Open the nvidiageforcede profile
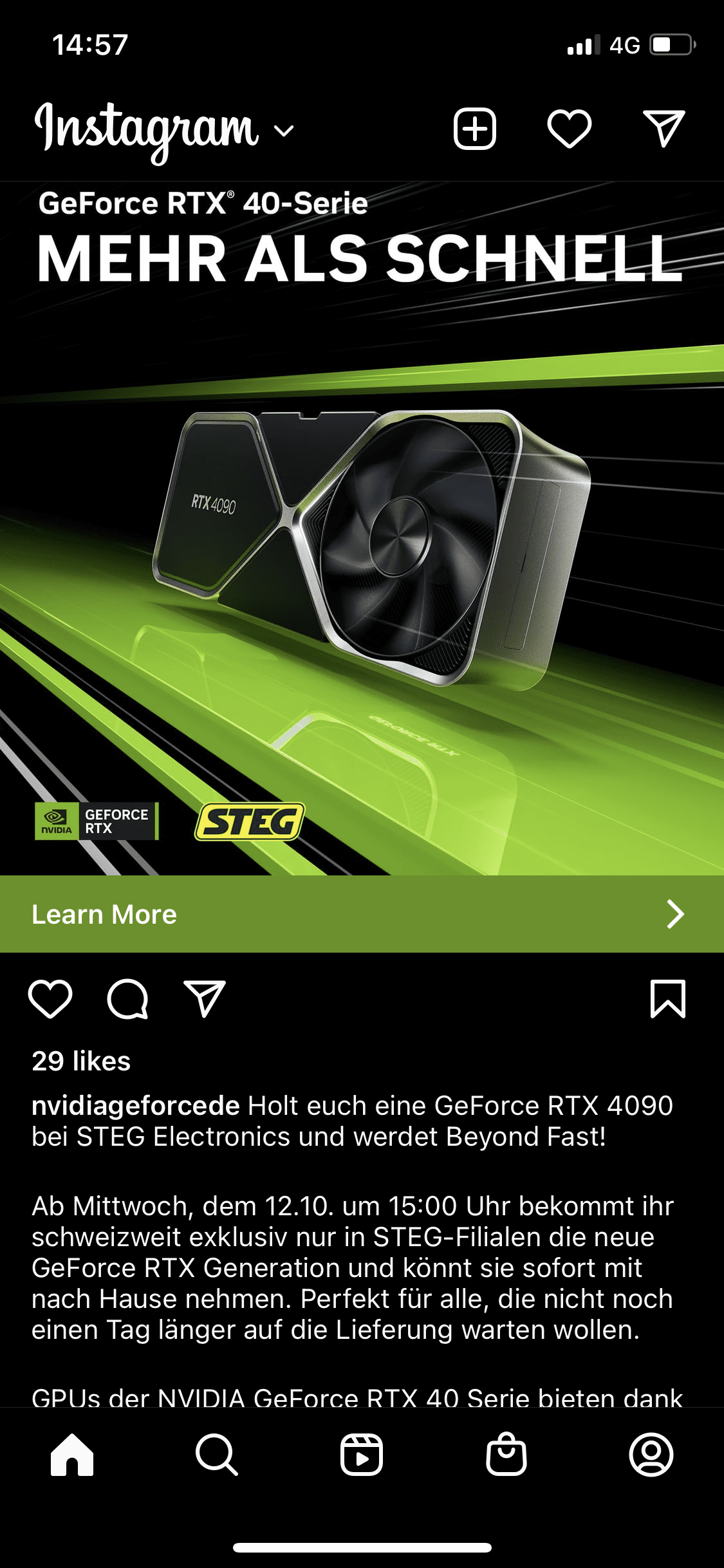The image size is (724, 1568). click(x=136, y=1106)
